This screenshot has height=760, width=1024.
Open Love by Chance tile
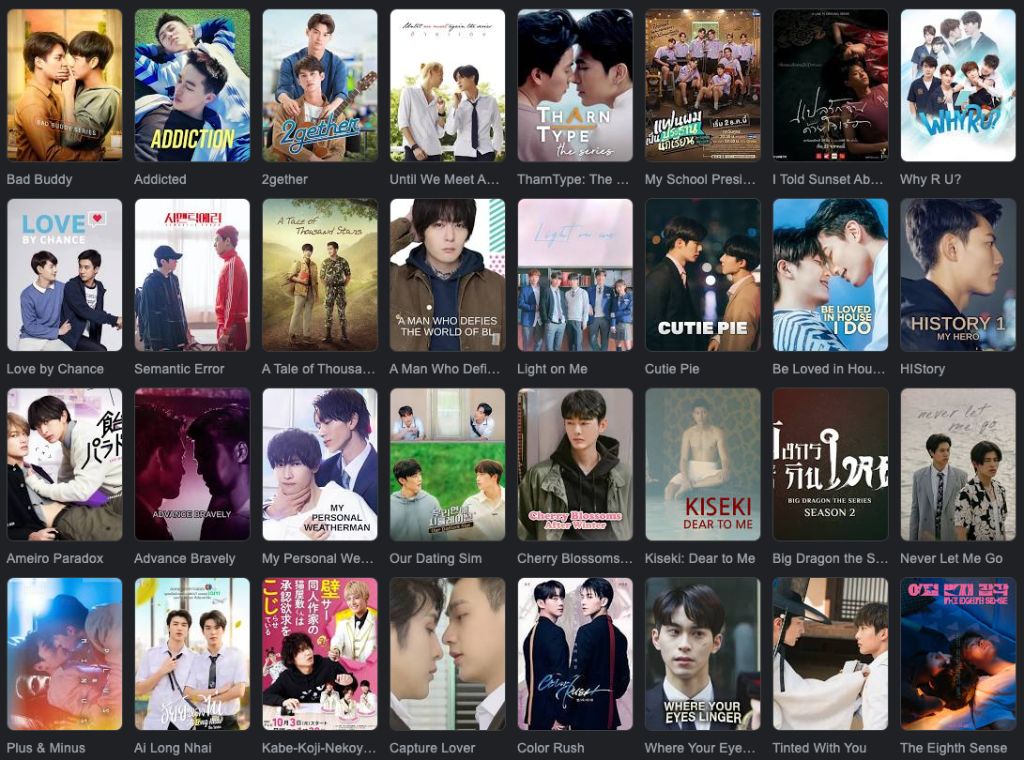pos(64,275)
